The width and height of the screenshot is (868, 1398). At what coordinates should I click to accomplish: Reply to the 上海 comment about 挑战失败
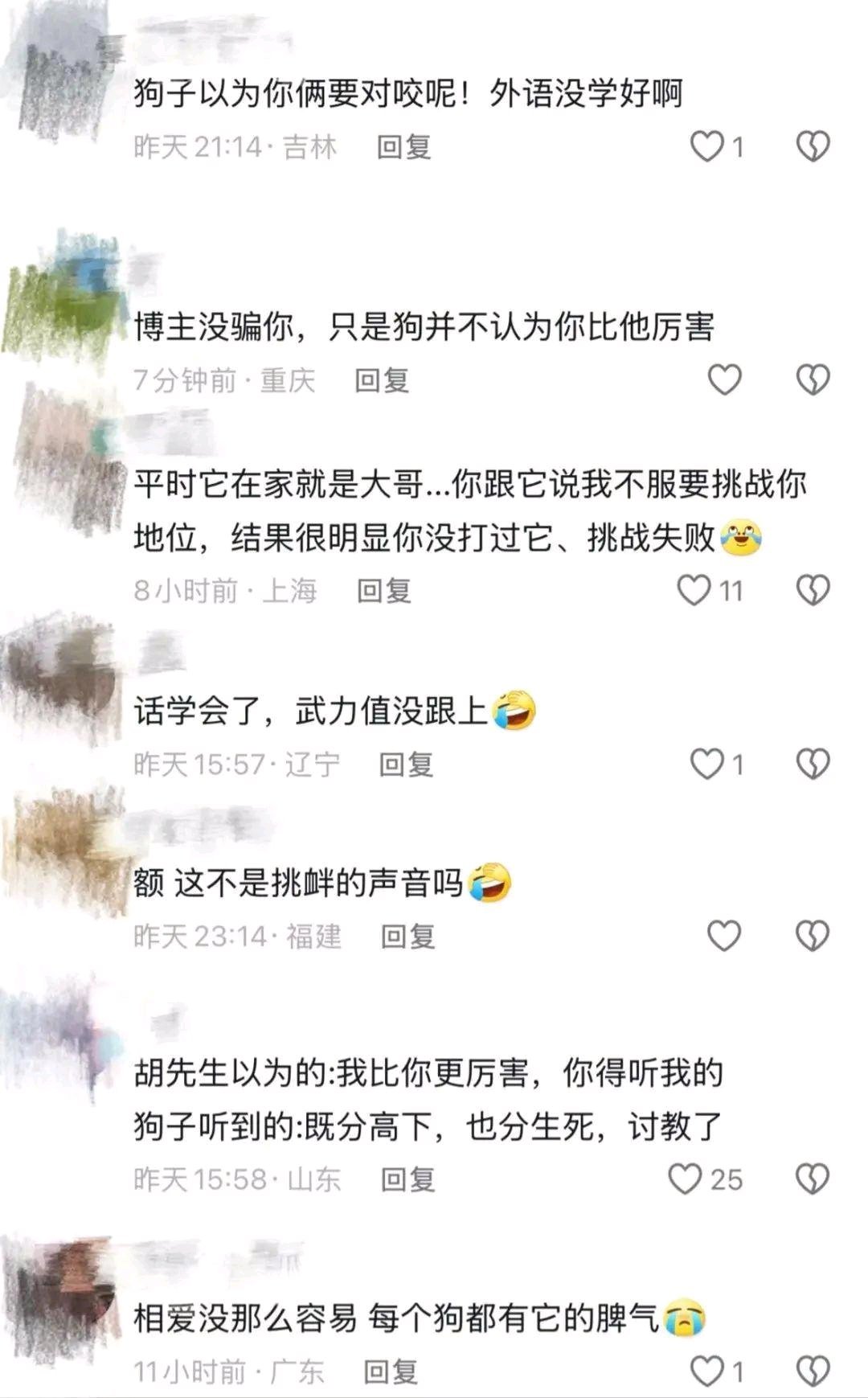click(x=384, y=591)
